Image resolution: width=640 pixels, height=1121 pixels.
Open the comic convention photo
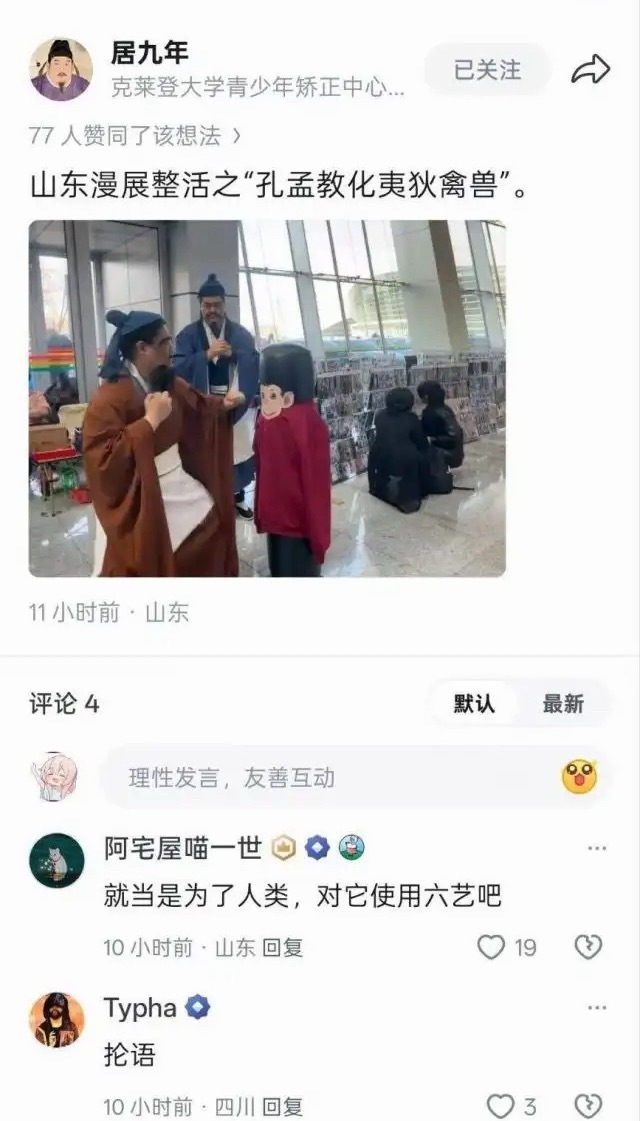point(267,398)
